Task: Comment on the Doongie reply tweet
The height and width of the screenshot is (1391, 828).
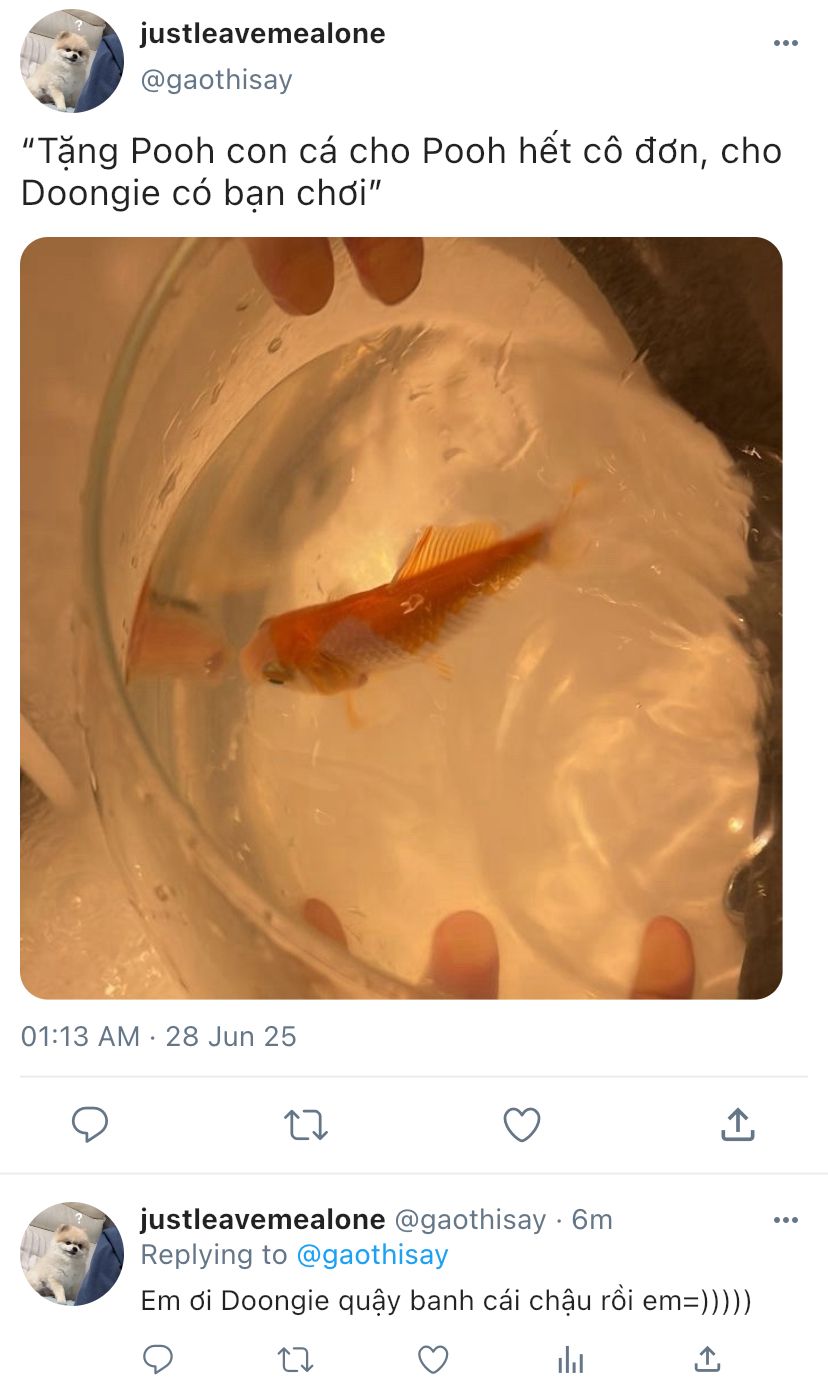Action: [x=158, y=1359]
